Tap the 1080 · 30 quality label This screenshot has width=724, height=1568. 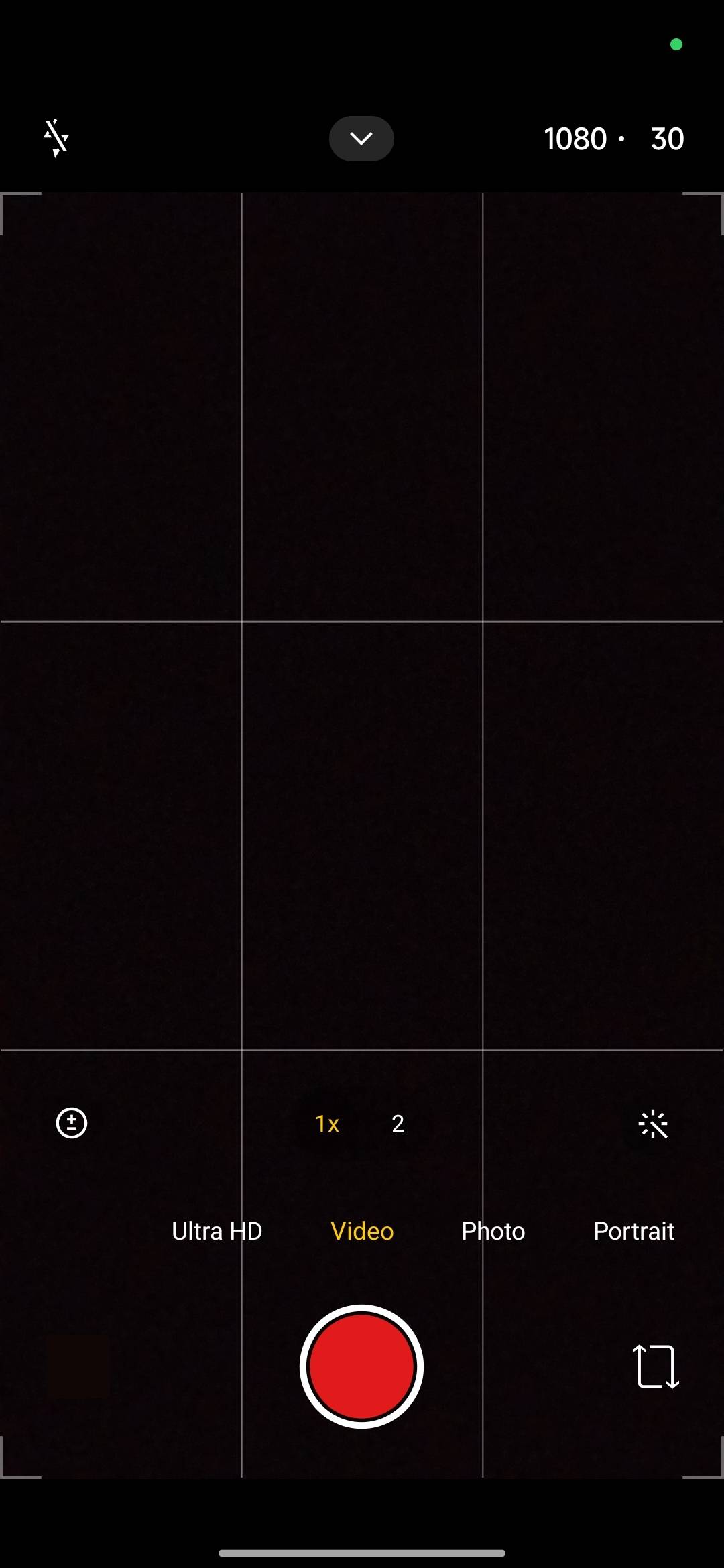pyautogui.click(x=613, y=138)
